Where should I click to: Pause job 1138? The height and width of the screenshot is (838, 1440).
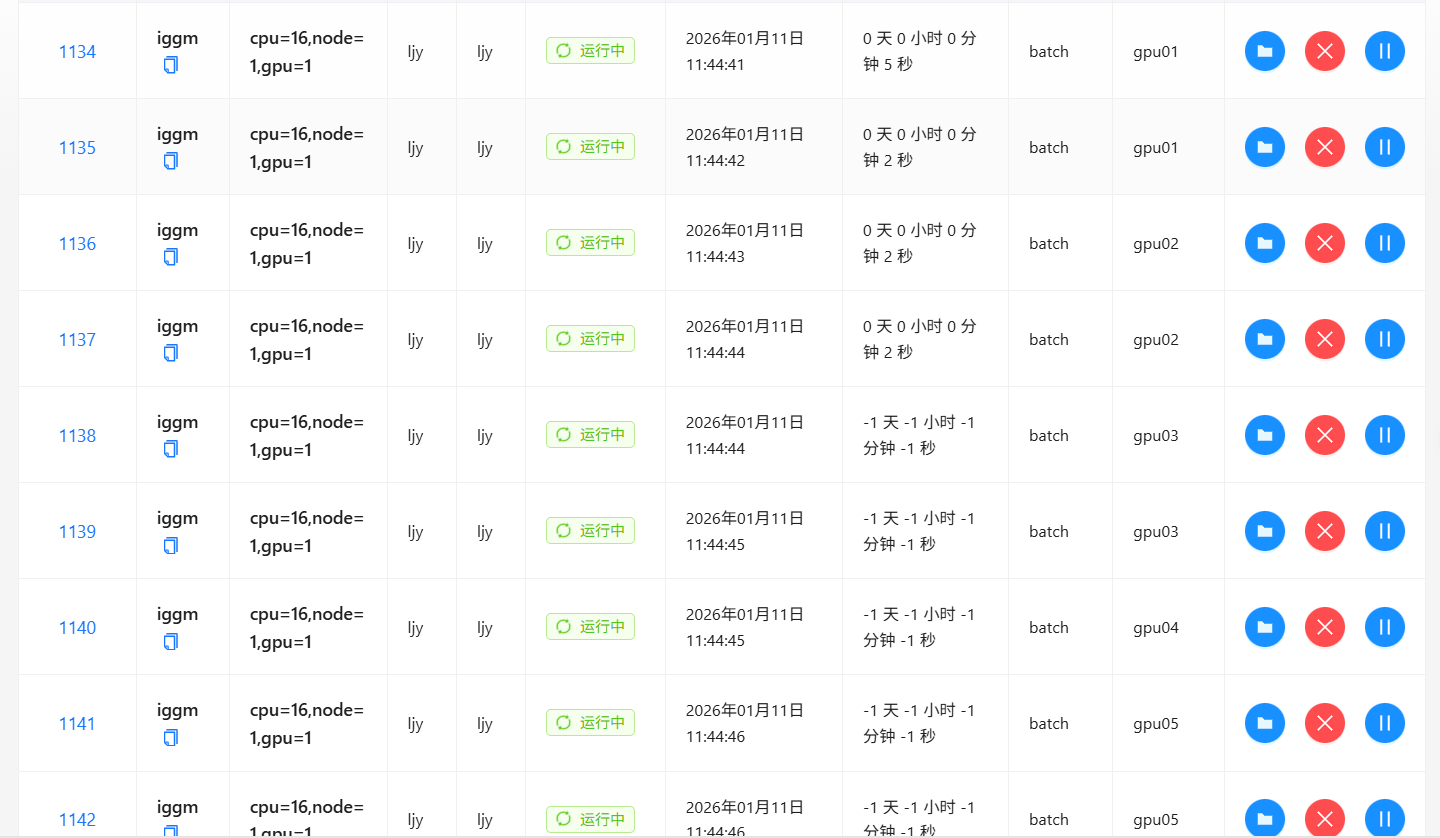pyautogui.click(x=1384, y=435)
